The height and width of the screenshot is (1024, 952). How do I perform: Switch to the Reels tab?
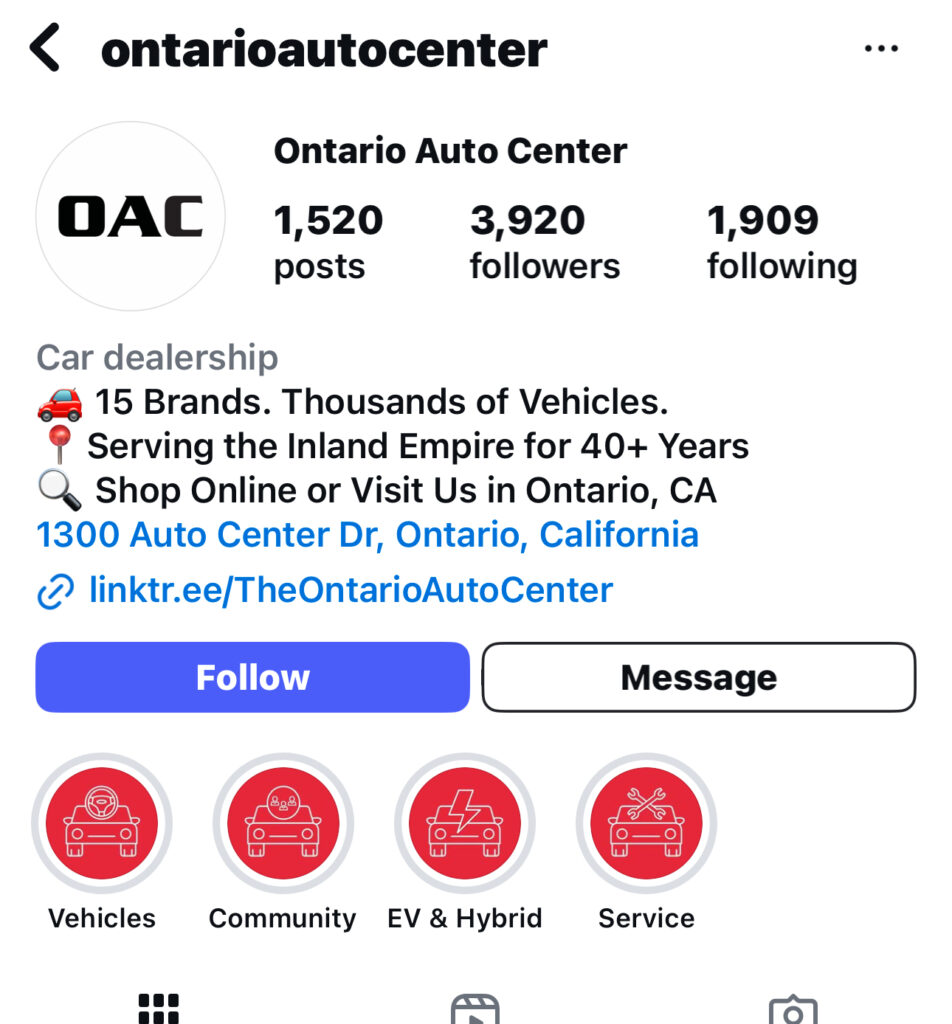click(x=475, y=1008)
